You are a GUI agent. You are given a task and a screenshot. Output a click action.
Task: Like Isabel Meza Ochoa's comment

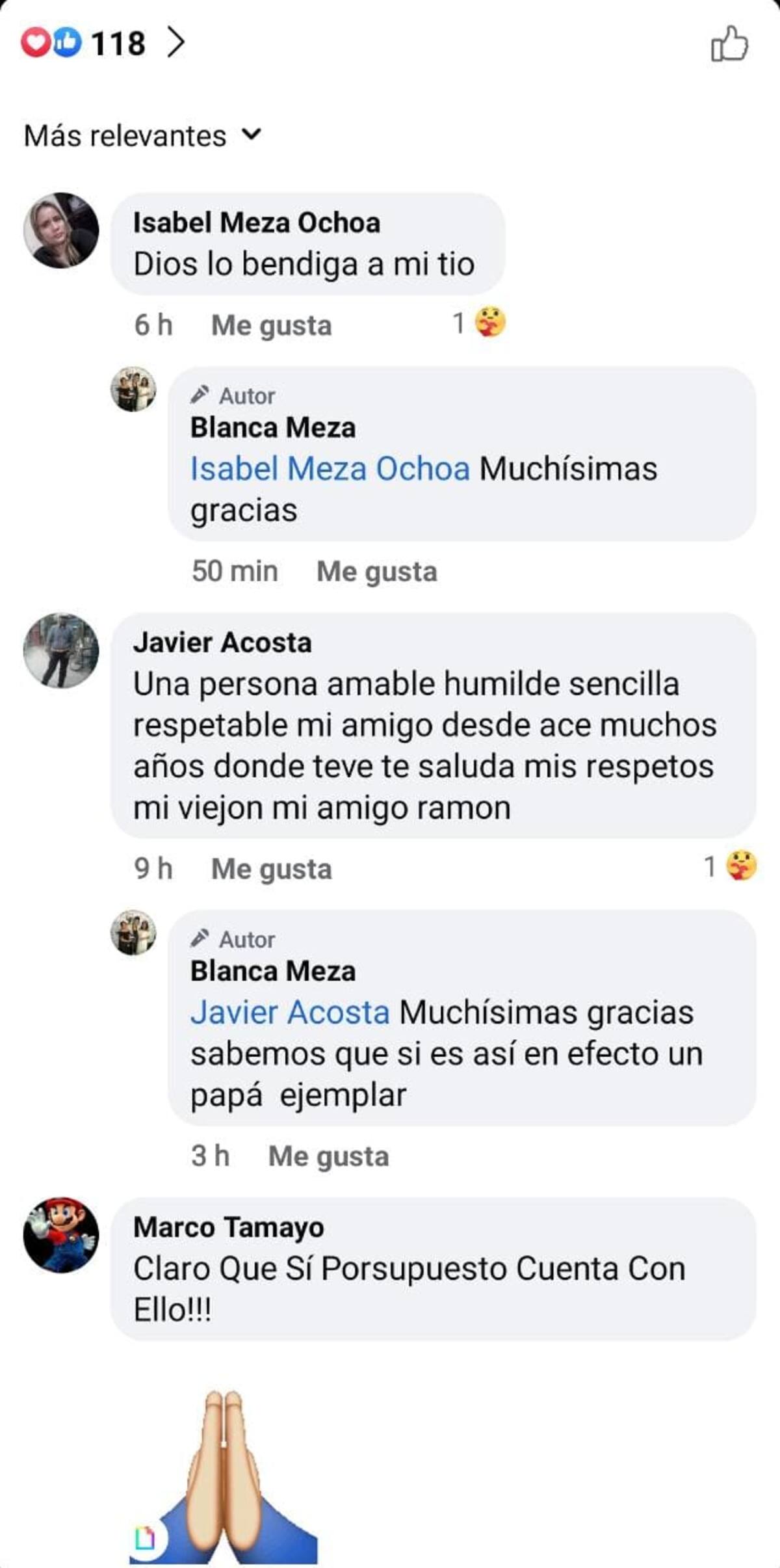point(271,325)
